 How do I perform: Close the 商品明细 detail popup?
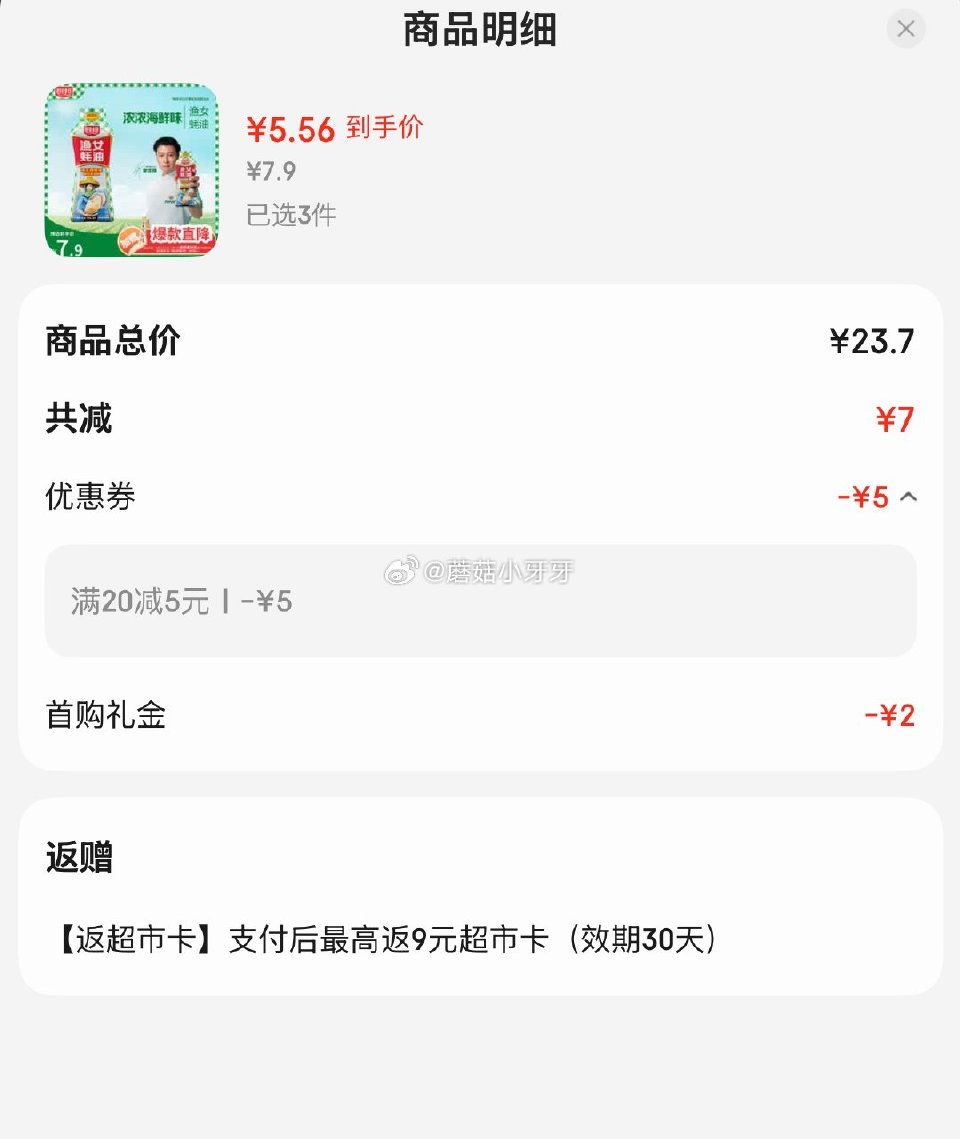[905, 29]
